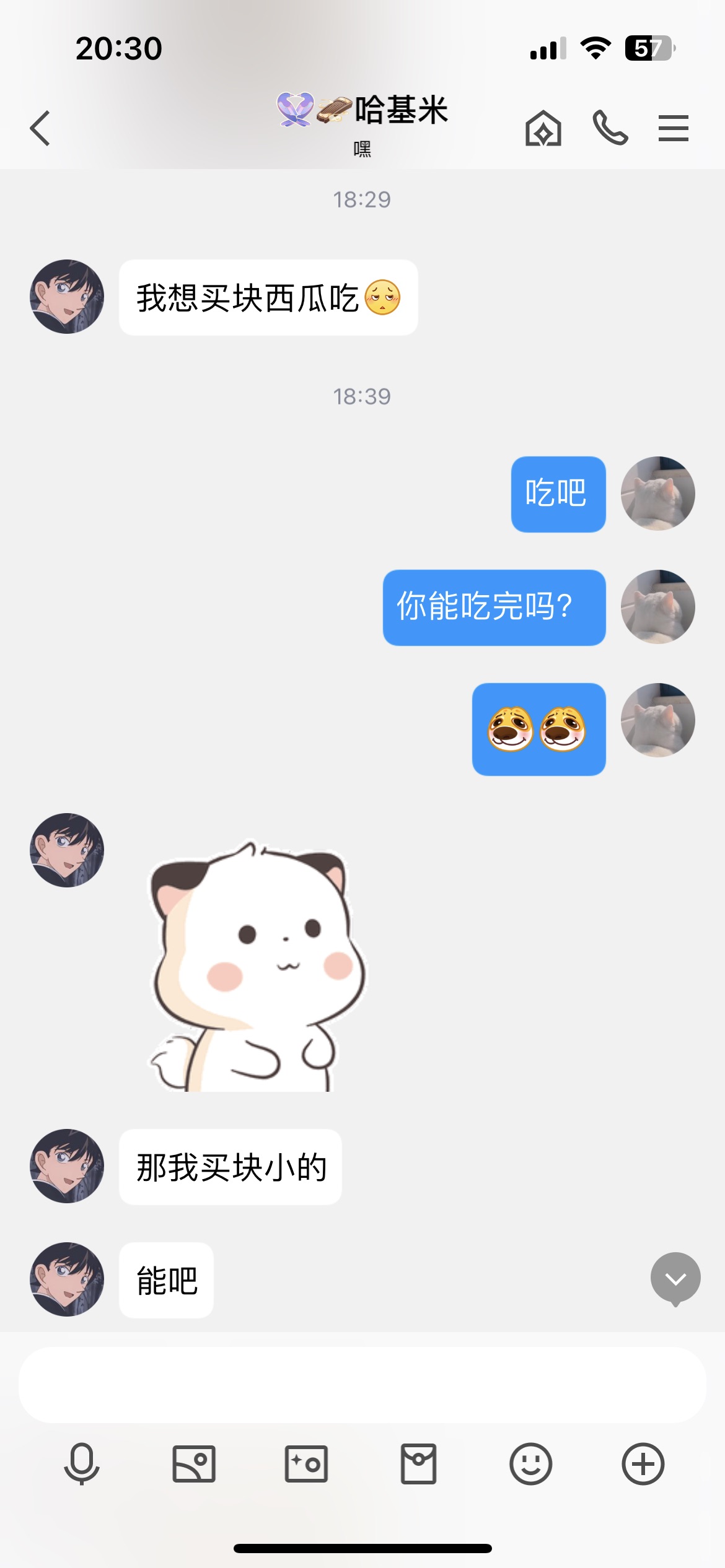Tap your own cat avatar

658,494
